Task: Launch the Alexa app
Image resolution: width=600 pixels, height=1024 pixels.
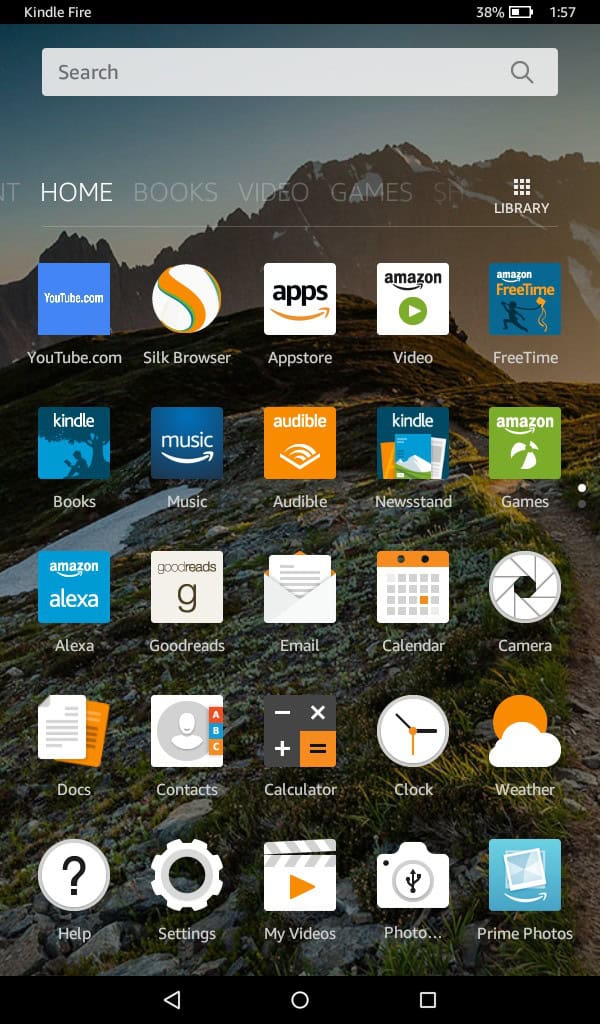Action: pos(74,587)
